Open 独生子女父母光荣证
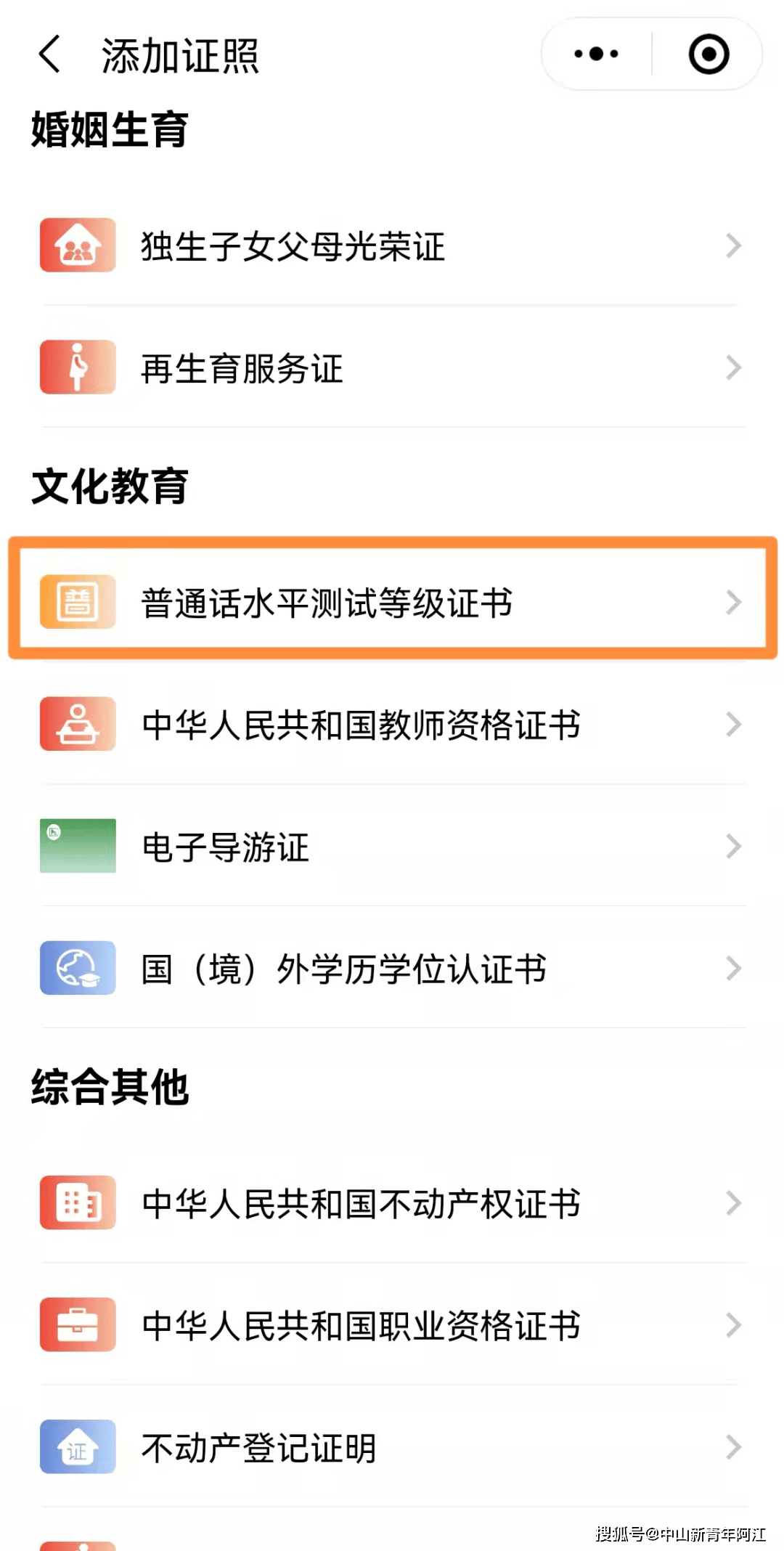Screen dimensions: 784x1551 tap(392, 246)
